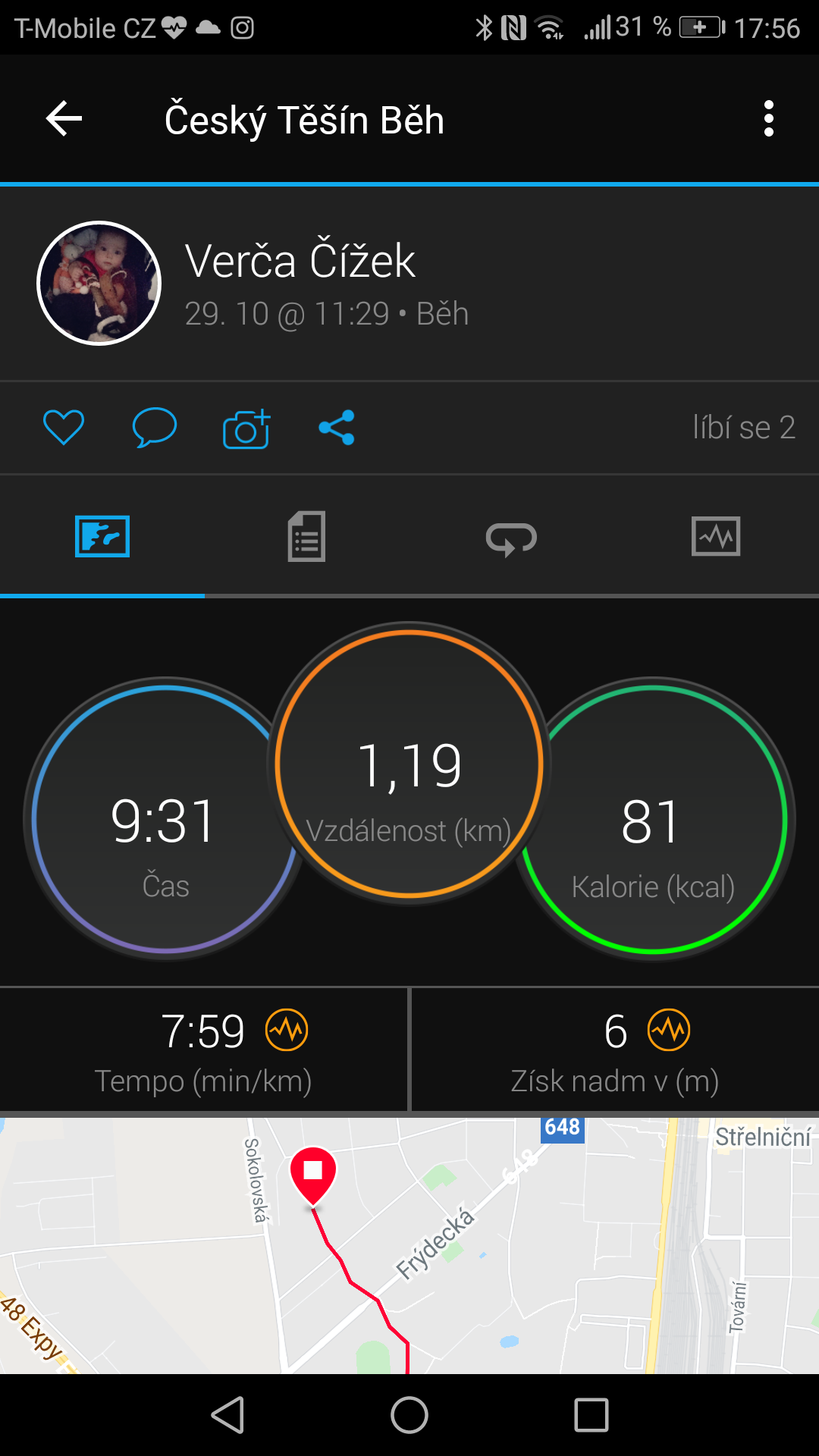Share this running activity

pos(337,427)
